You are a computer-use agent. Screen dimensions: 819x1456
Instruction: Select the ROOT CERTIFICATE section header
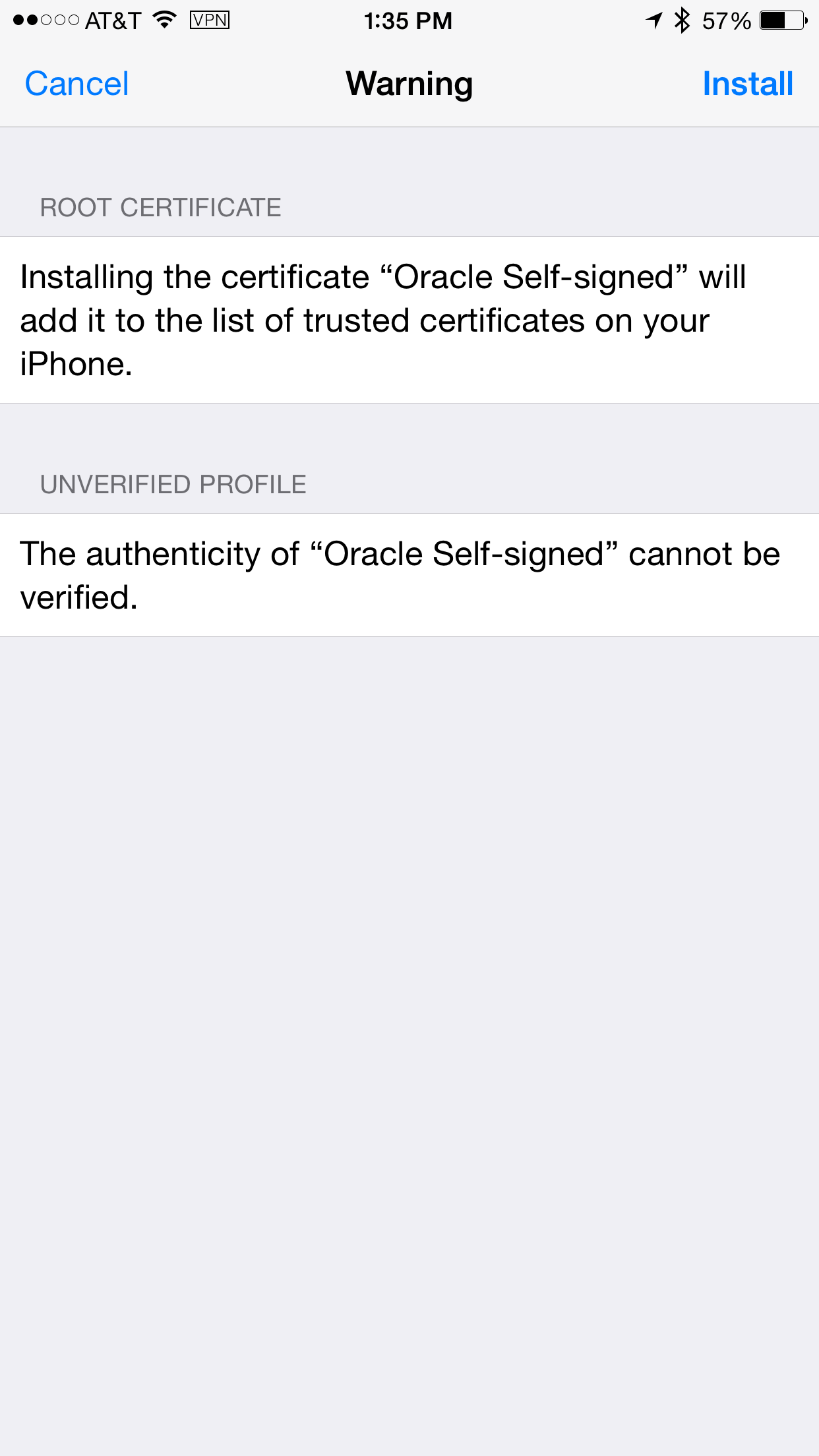[160, 207]
